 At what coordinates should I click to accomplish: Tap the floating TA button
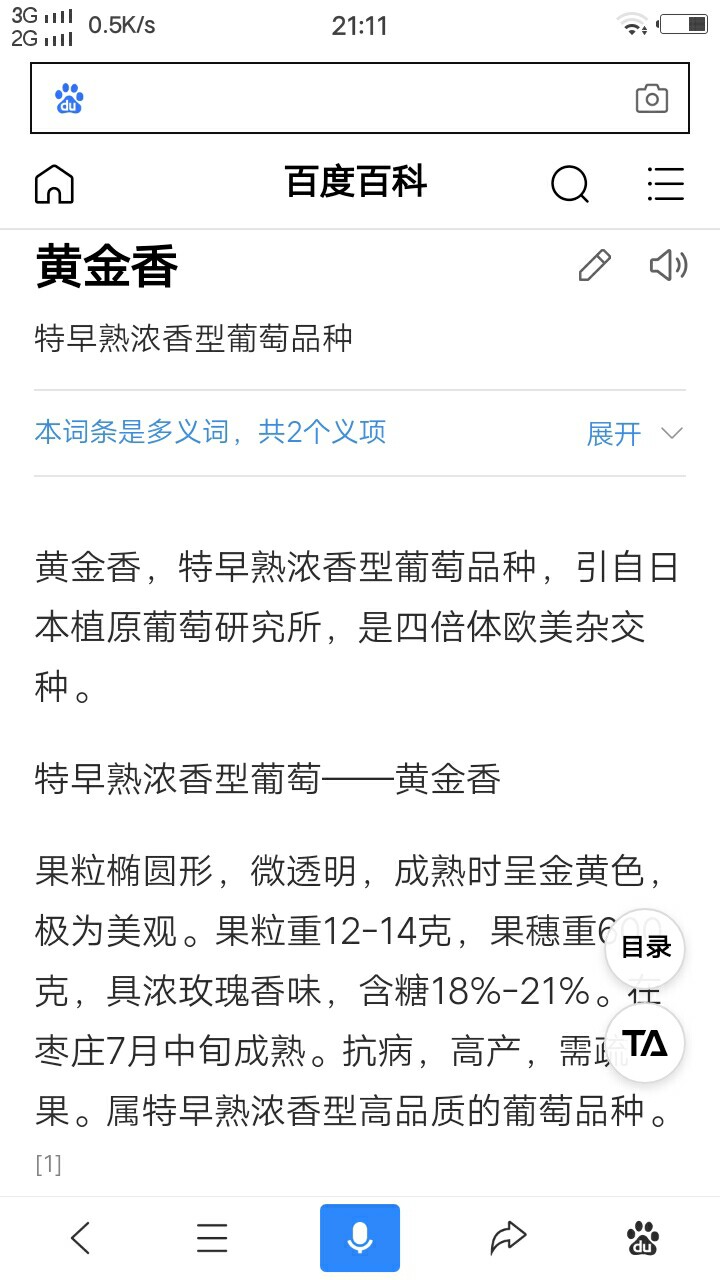point(645,1043)
